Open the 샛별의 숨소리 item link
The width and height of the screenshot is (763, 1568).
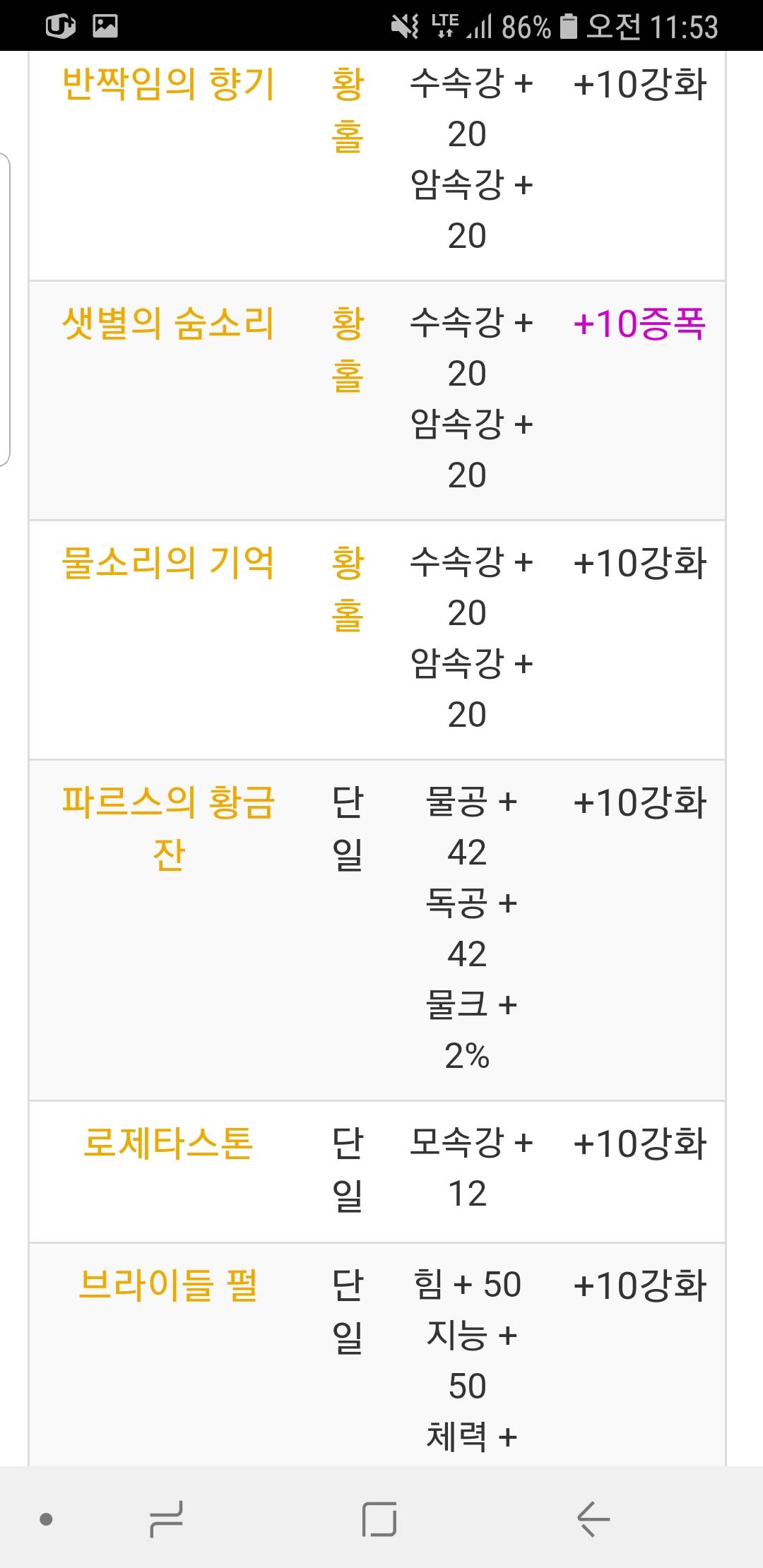click(x=168, y=324)
